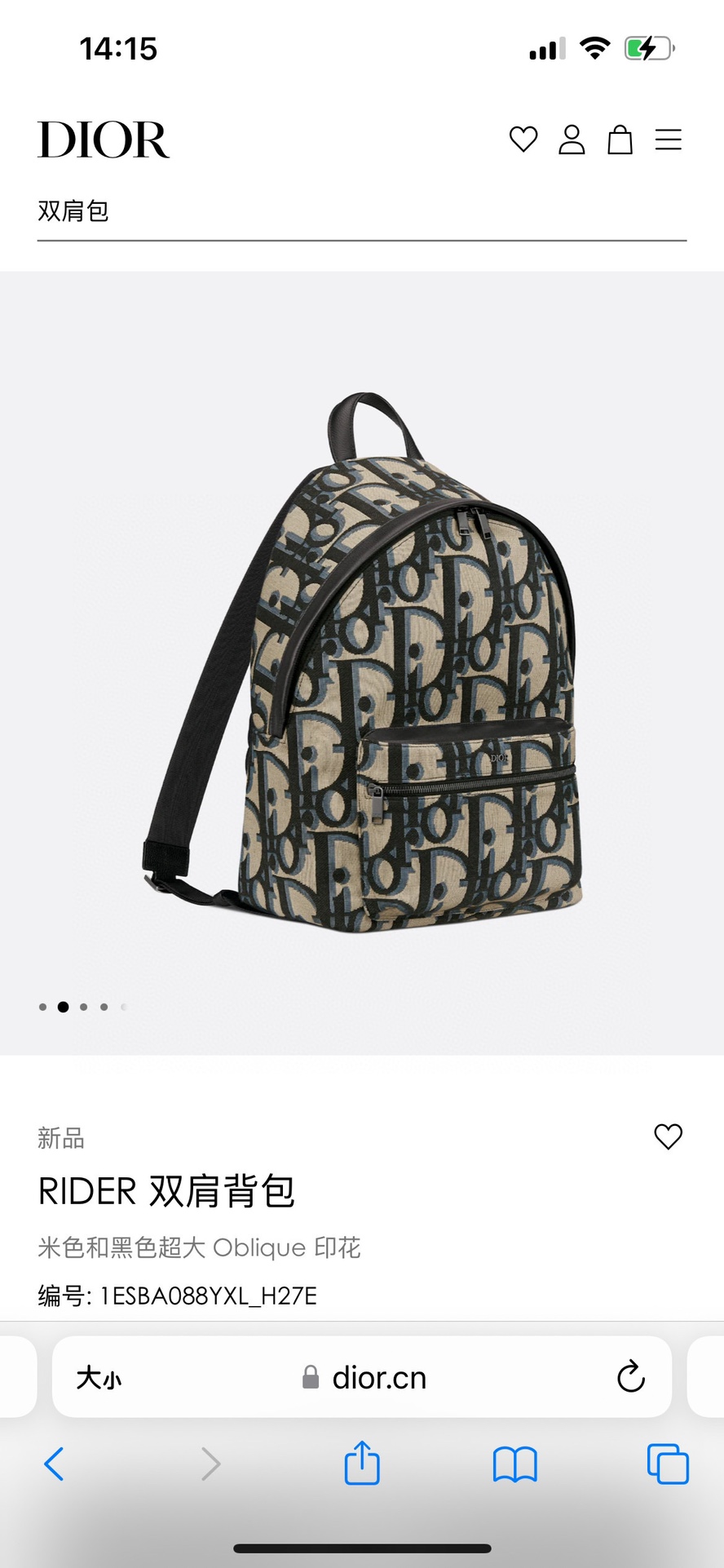Viewport: 724px width, 1568px height.
Task: Reload the dior.cn page
Action: pyautogui.click(x=631, y=1377)
